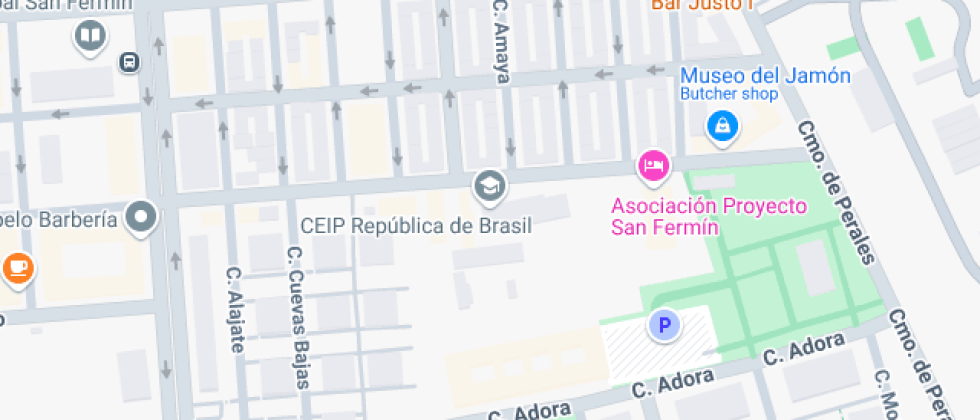Open the bus stop icon
980x420 pixels.
point(129,62)
